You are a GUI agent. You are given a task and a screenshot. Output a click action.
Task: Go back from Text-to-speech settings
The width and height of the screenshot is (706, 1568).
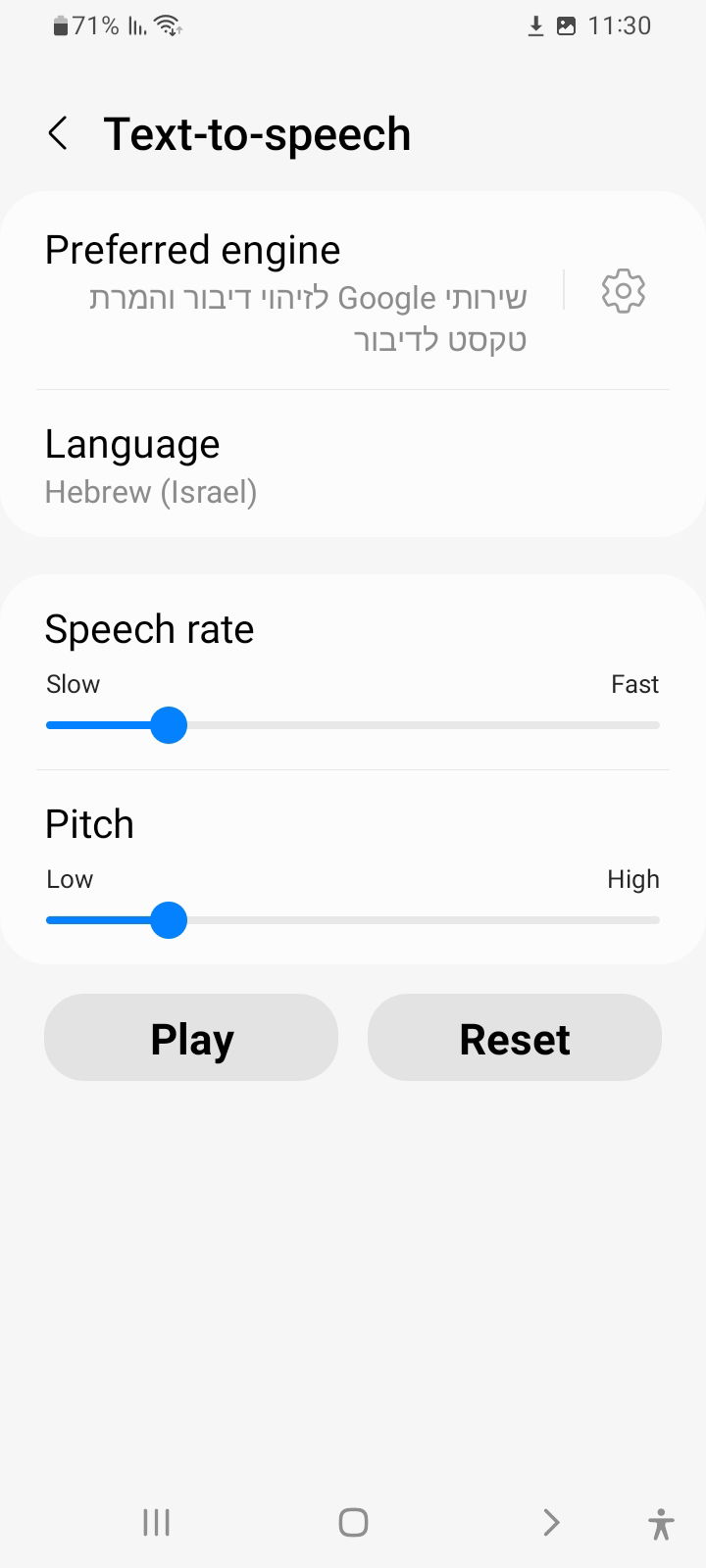click(x=58, y=133)
